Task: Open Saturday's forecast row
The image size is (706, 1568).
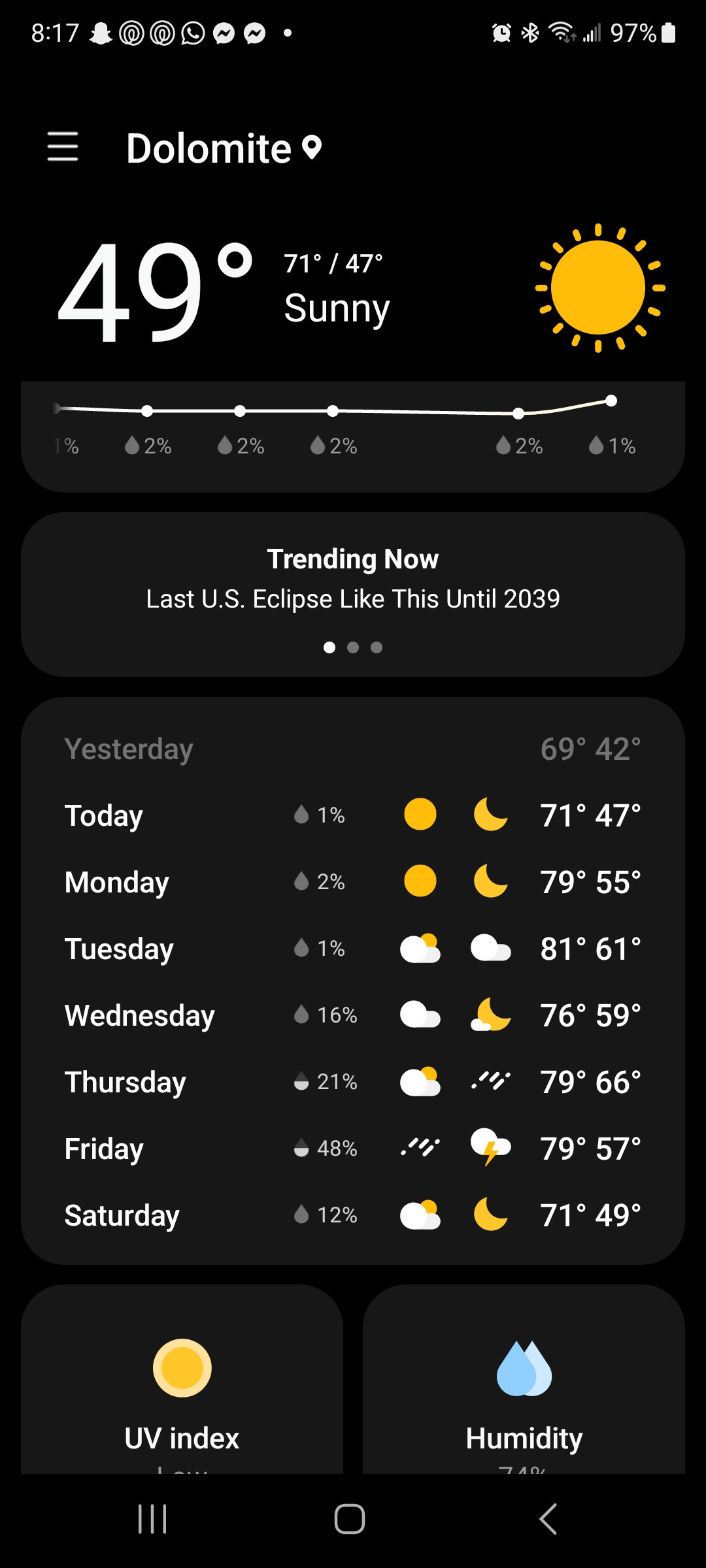Action: [353, 1215]
